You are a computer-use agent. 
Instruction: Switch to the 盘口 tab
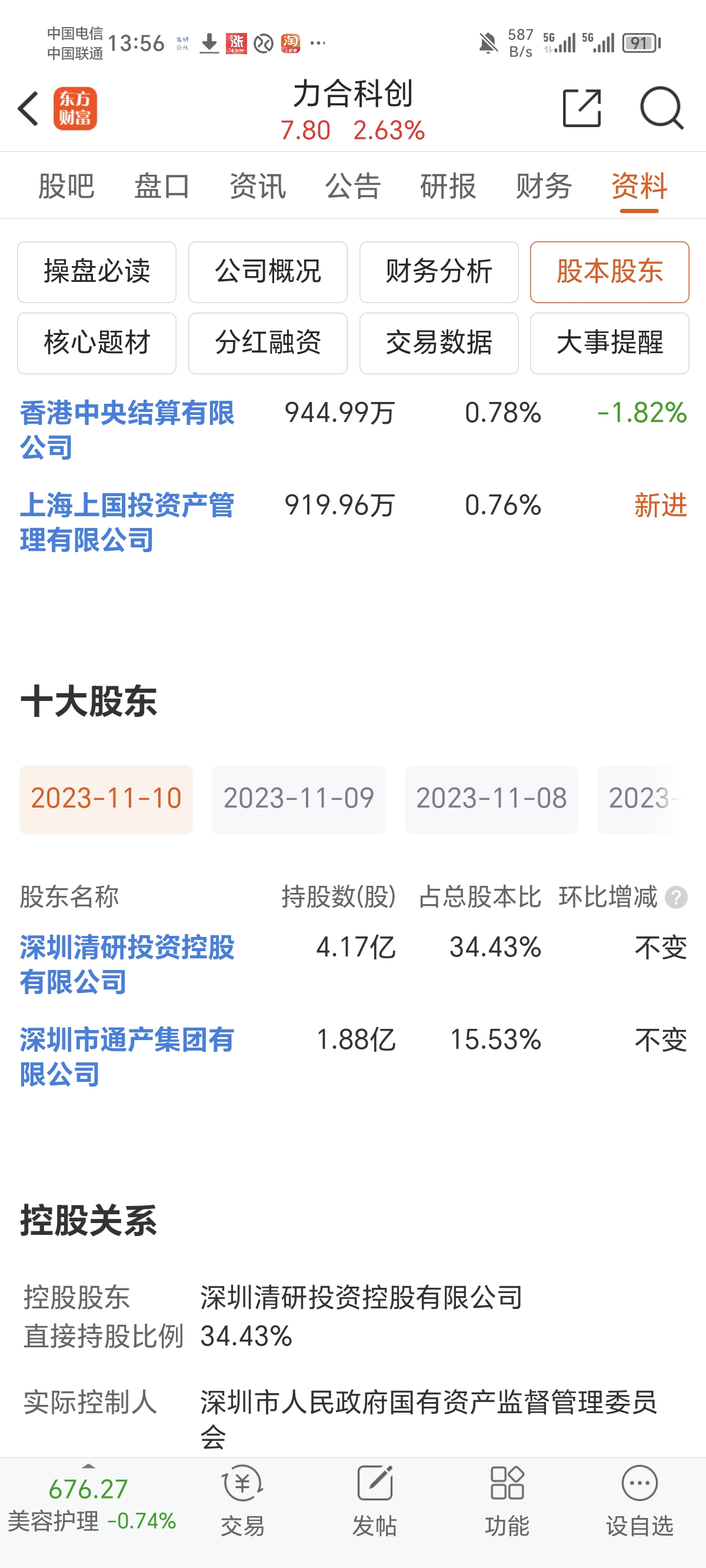pyautogui.click(x=162, y=185)
